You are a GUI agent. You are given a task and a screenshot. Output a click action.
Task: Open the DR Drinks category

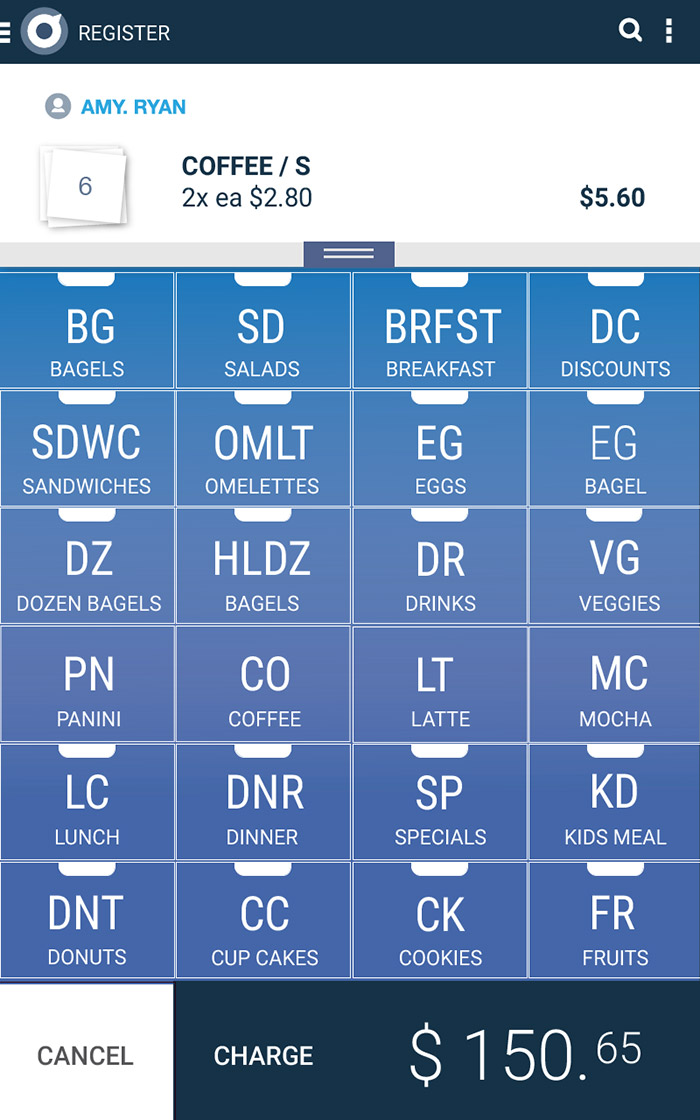click(440, 566)
